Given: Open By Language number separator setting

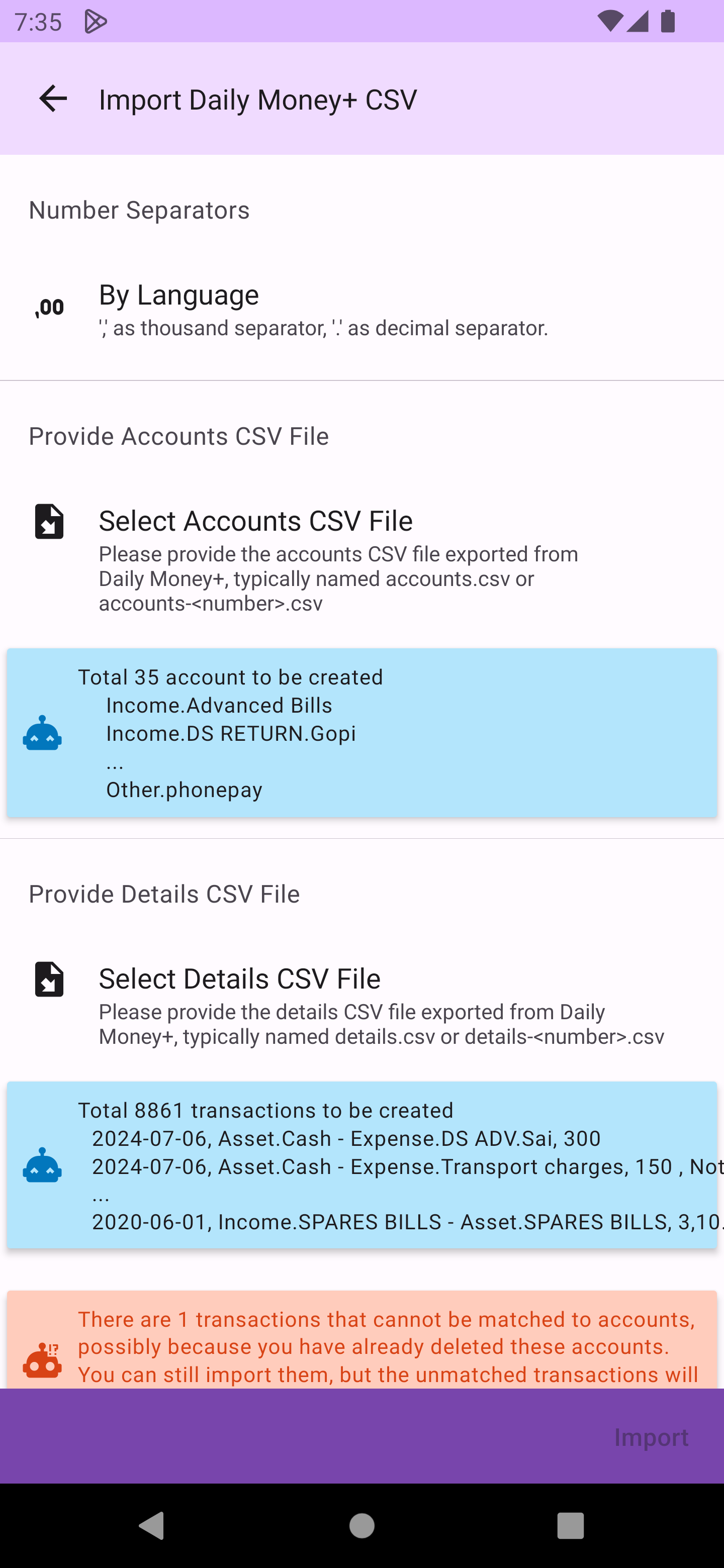Looking at the screenshot, I should [x=323, y=309].
